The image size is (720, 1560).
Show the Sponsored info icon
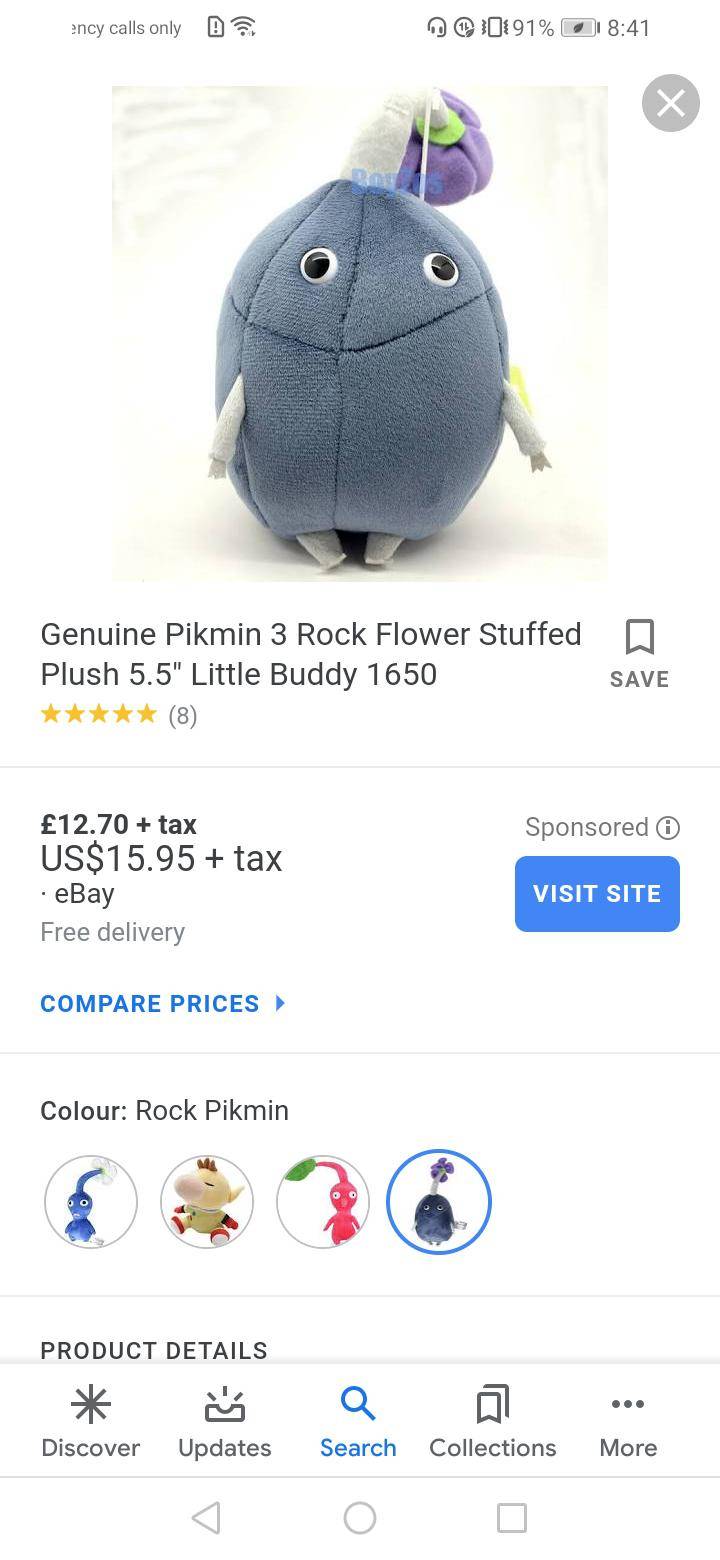(668, 828)
